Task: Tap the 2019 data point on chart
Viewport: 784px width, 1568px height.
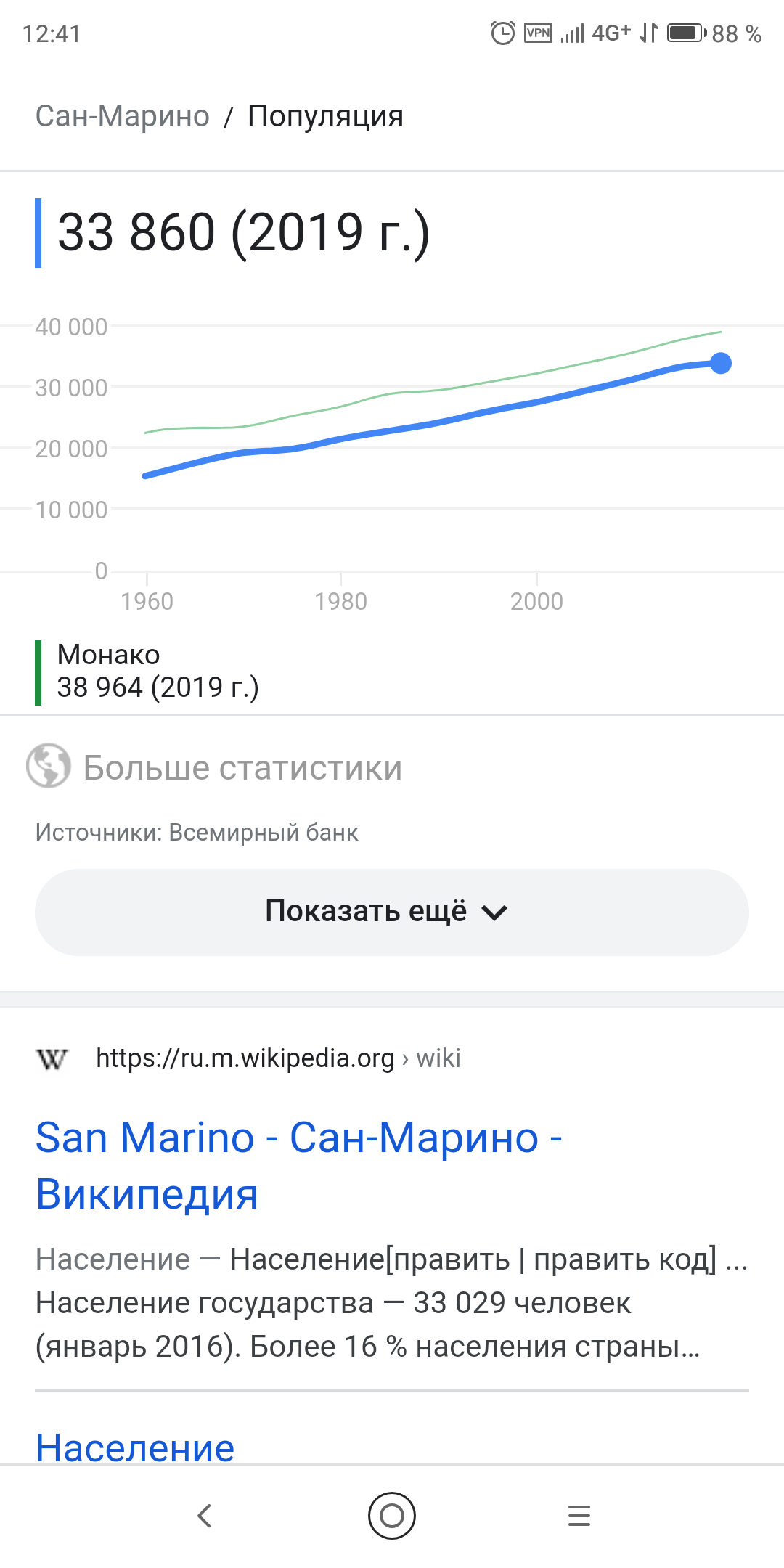Action: pos(721,363)
